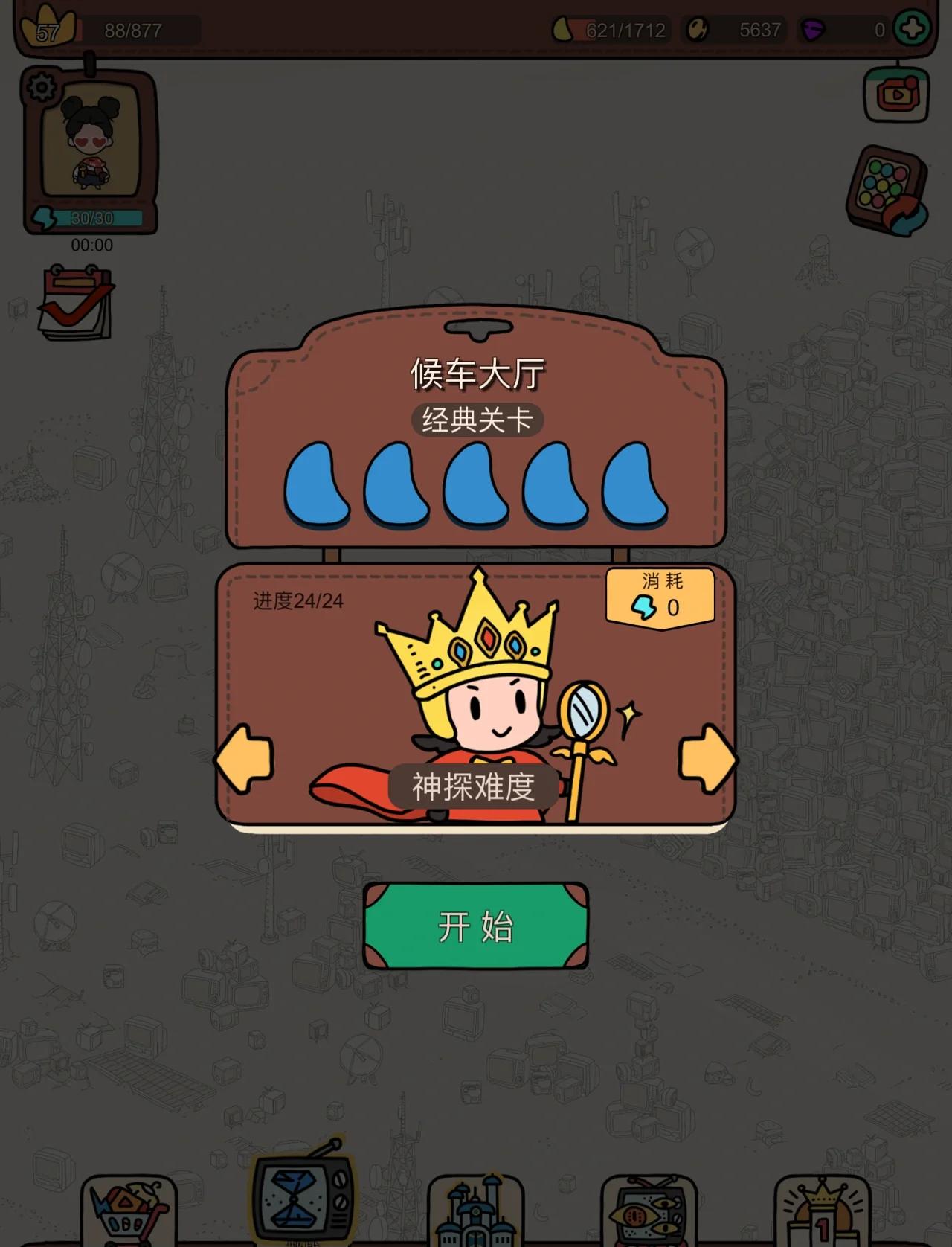Tap the green 开始 start button
The width and height of the screenshot is (952, 1247).
point(475,926)
